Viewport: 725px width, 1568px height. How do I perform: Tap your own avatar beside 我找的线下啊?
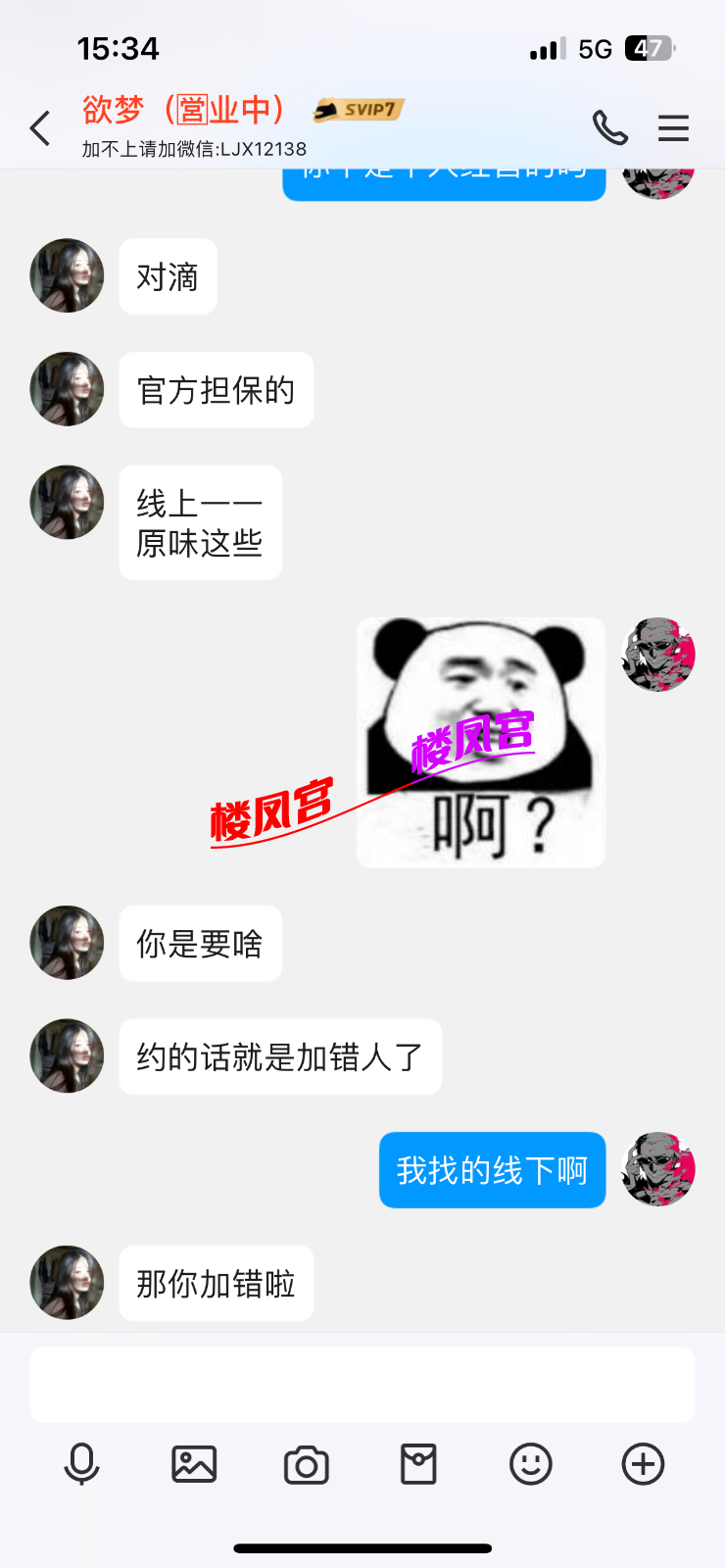[657, 1170]
